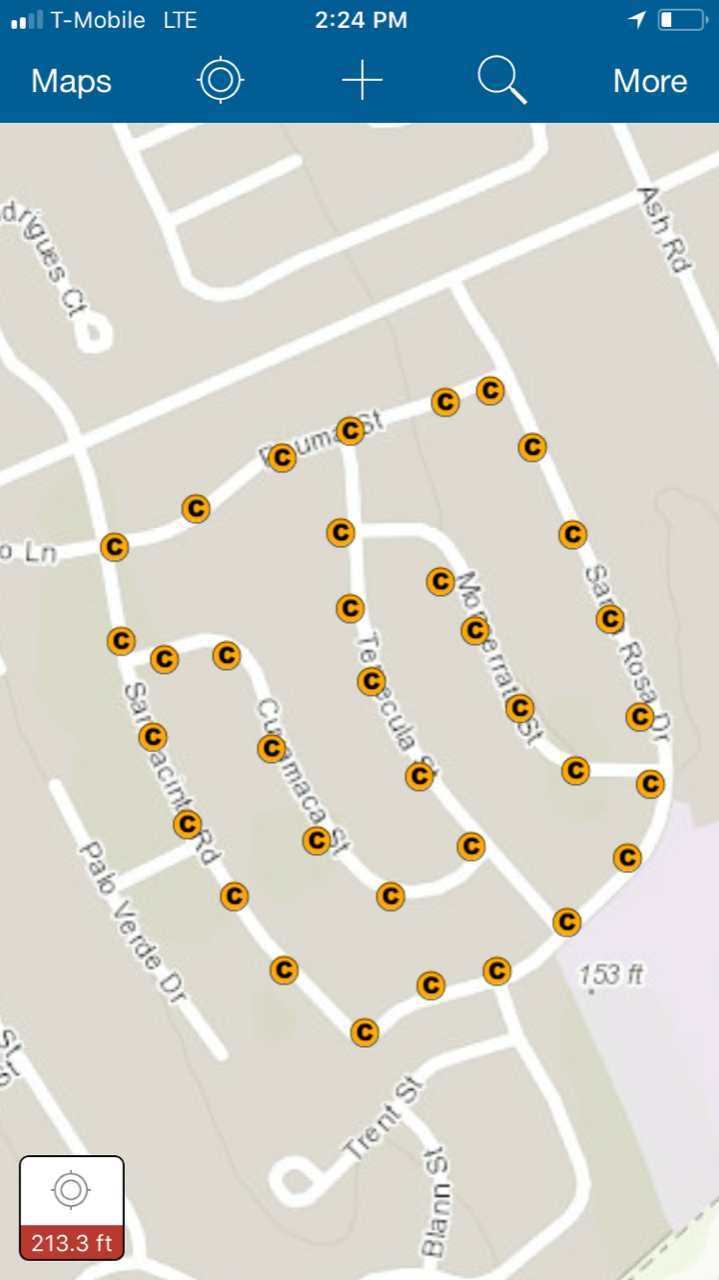Add a new feature with plus icon

pos(362,81)
